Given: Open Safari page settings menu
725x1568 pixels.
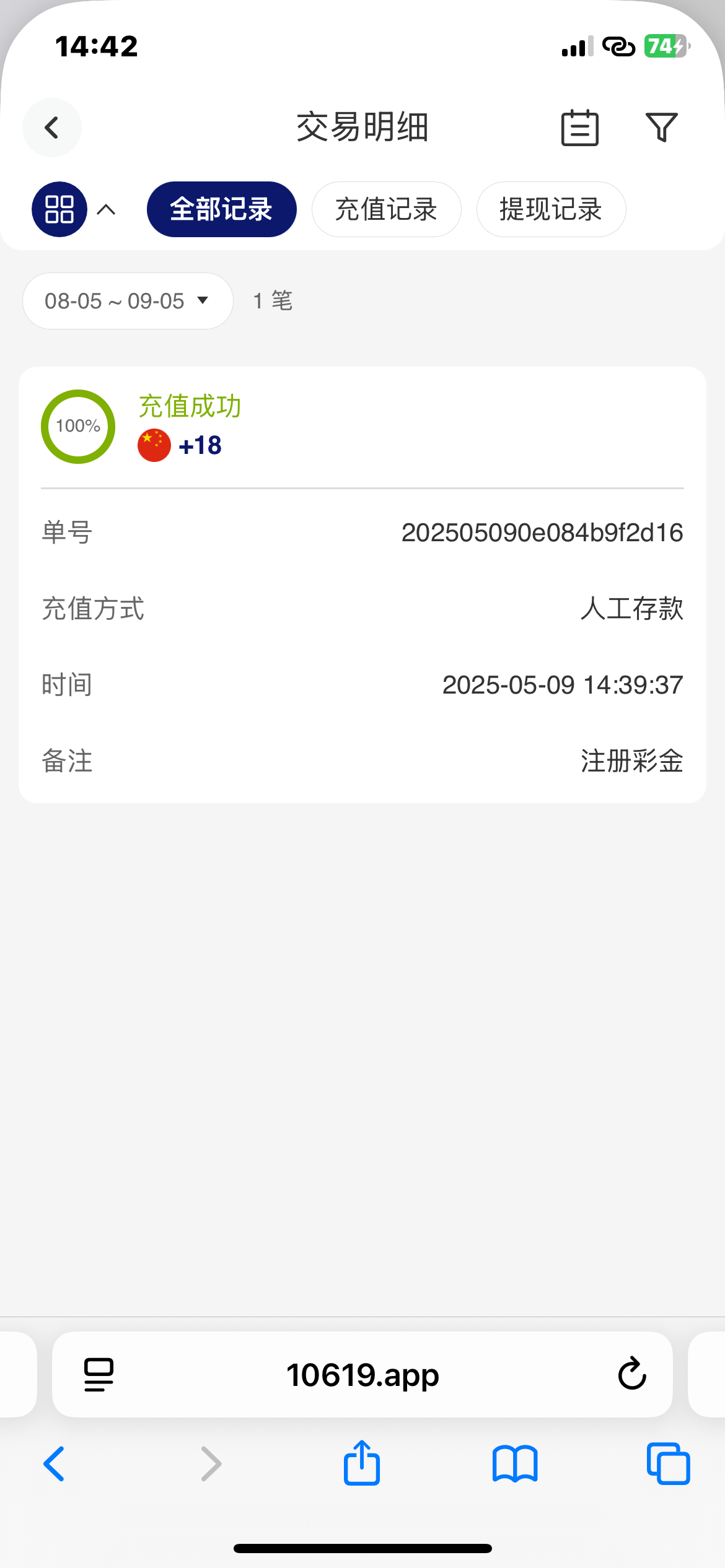Looking at the screenshot, I should 99,1375.
